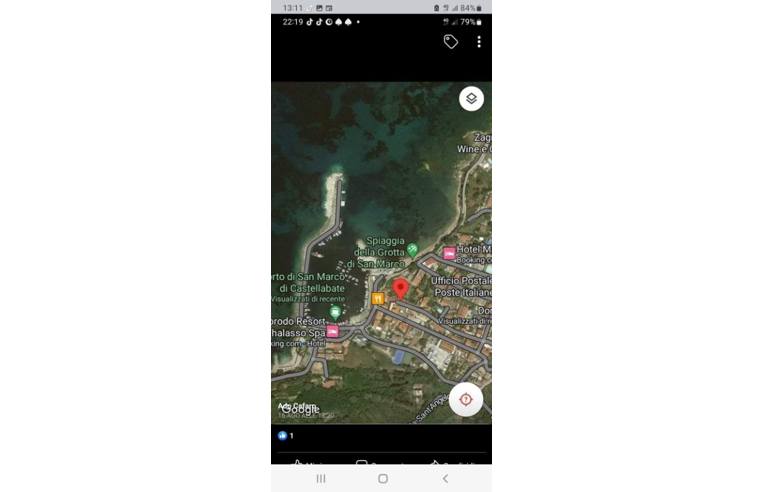
Task: Return to the home screen
Action: point(382,479)
